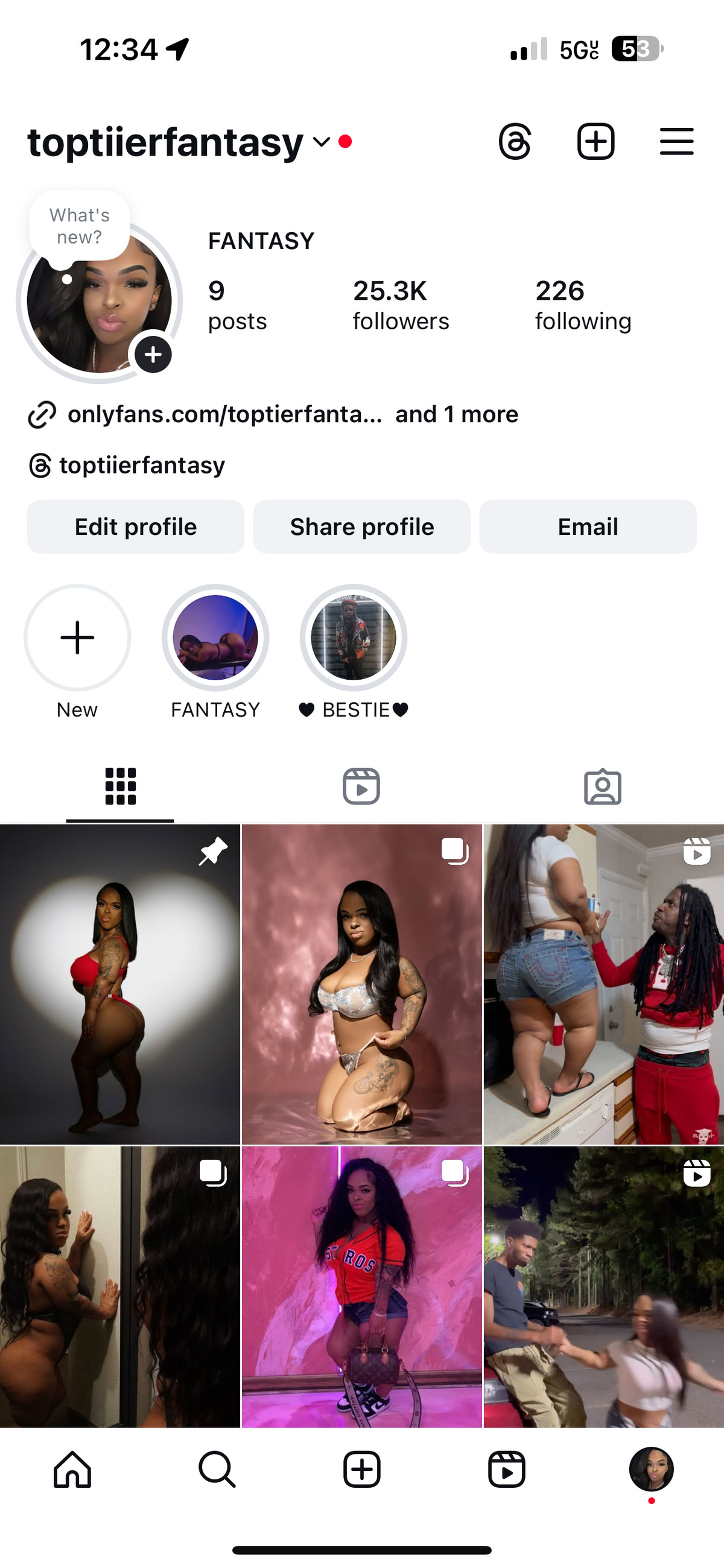Open the BESTIE story highlight
The height and width of the screenshot is (1568, 724).
click(x=353, y=638)
